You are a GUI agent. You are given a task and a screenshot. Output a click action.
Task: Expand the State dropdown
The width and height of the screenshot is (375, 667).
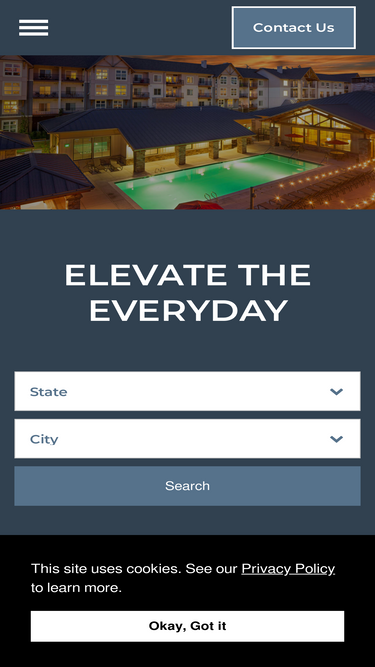coord(188,391)
